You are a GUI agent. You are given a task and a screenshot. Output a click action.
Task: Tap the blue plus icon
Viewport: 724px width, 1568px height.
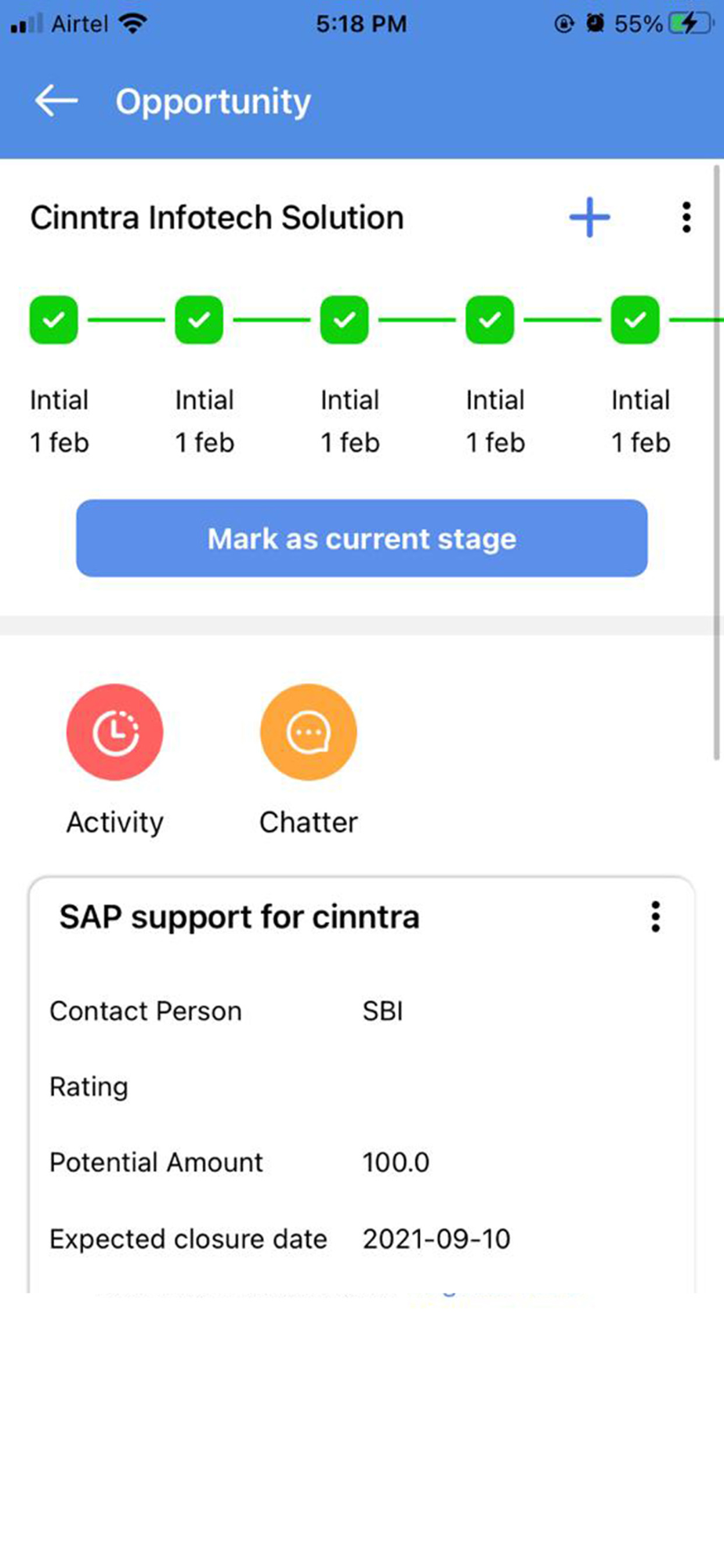pos(589,217)
